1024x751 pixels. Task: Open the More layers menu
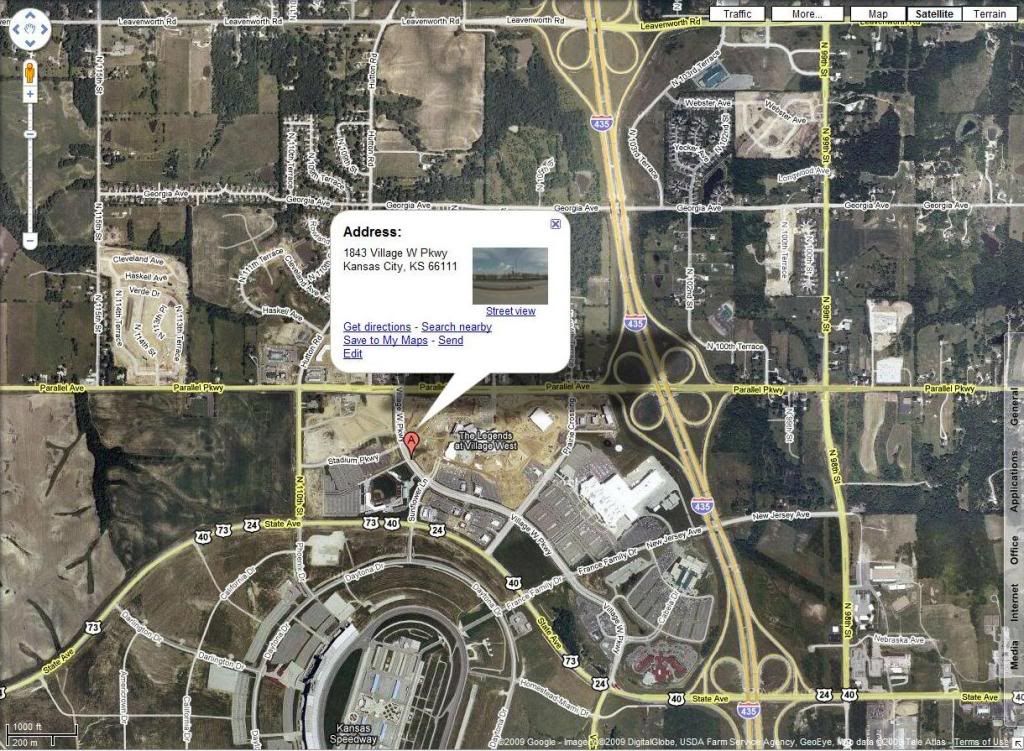click(x=808, y=14)
